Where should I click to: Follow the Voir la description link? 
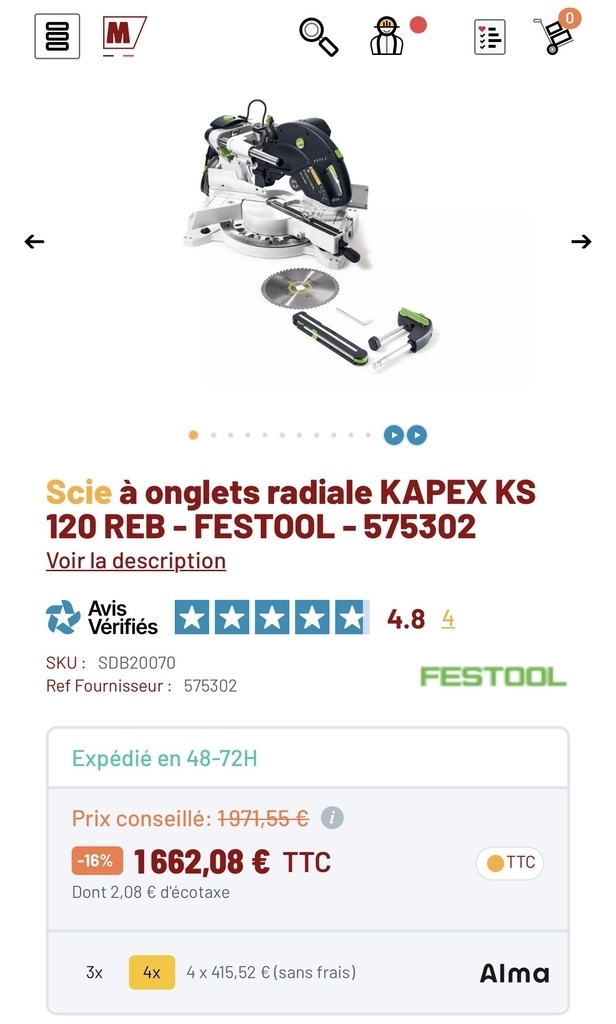[136, 561]
